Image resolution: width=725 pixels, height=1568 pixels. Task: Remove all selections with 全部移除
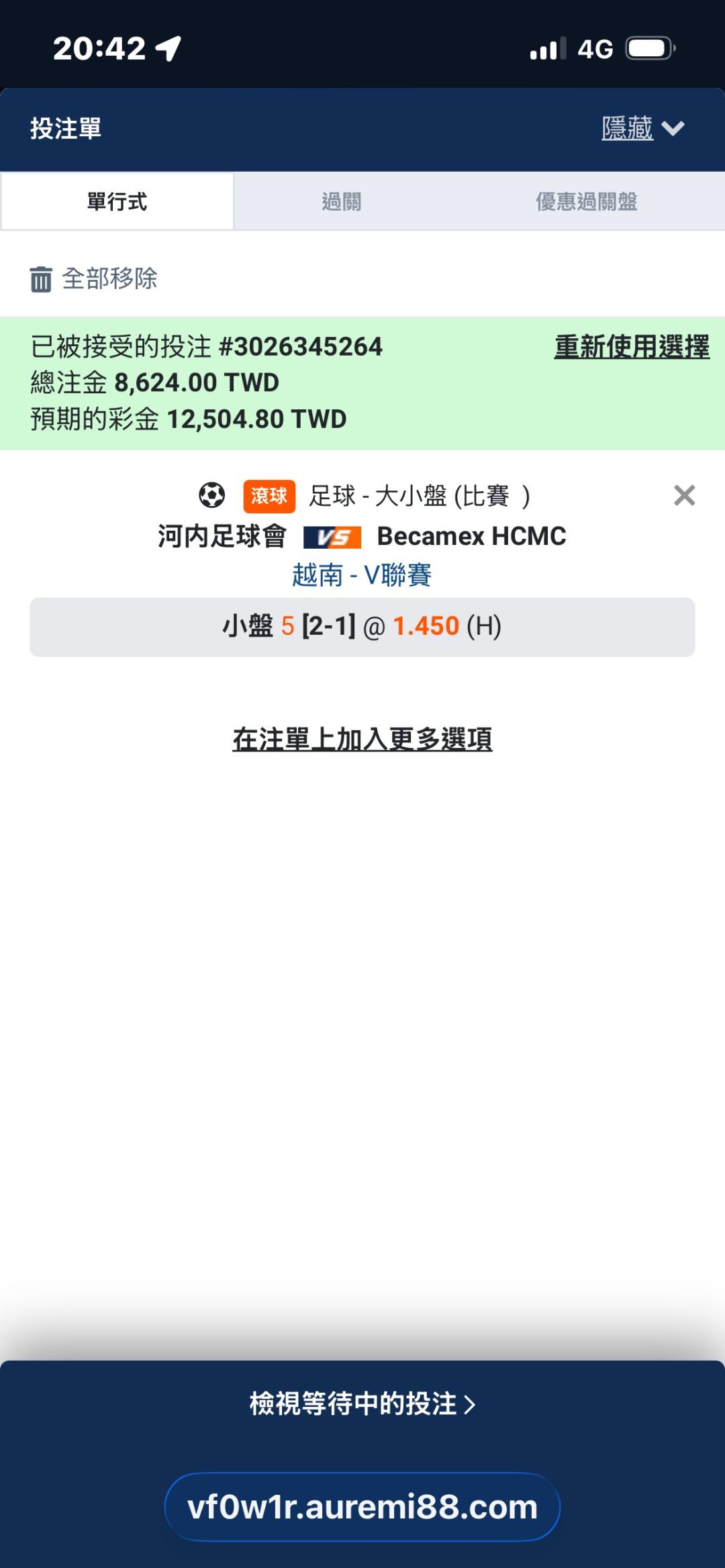93,278
